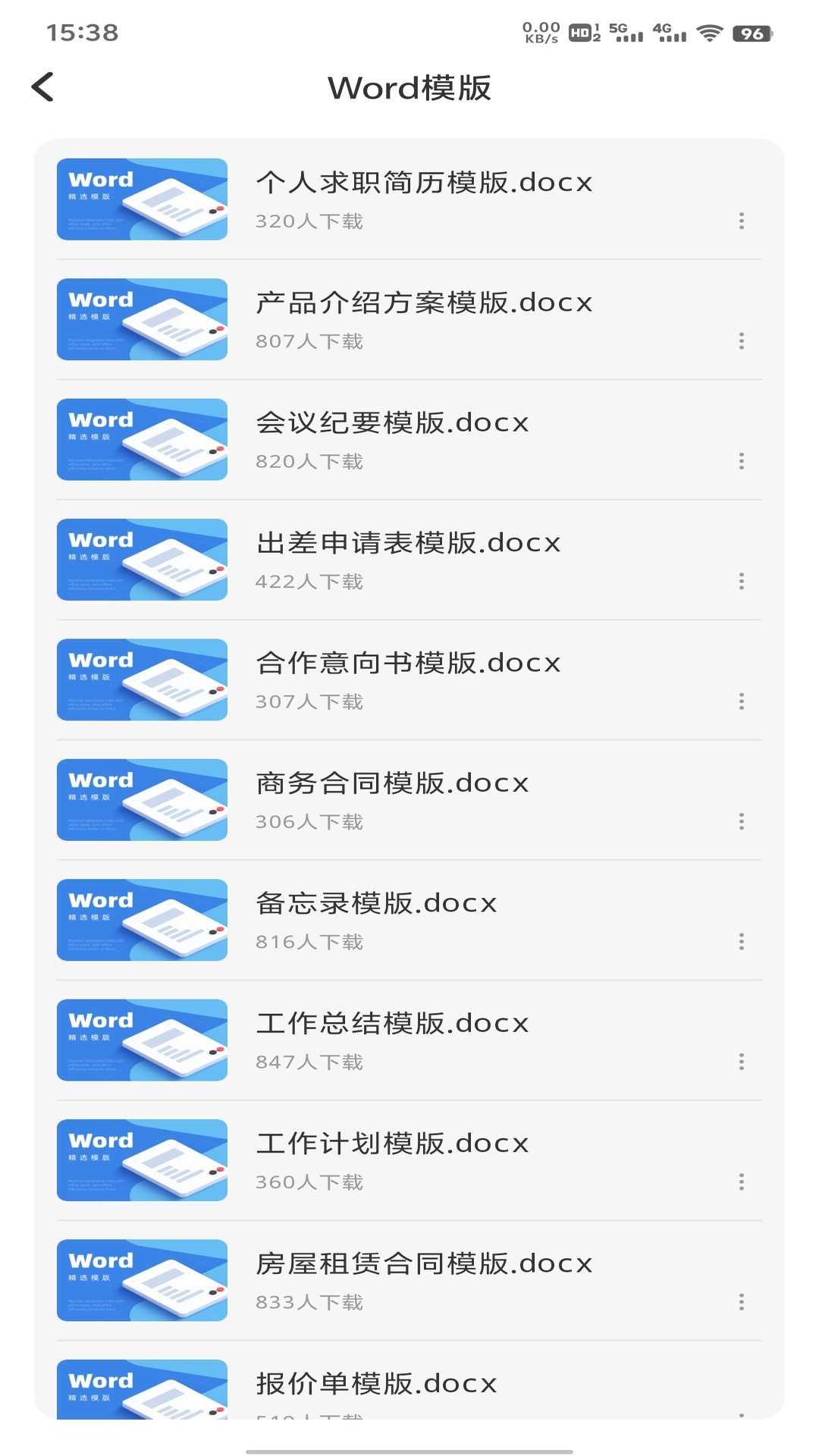The image size is (819, 1456).
Task: Open overflow menu for 工作计划模版.docx
Action: [x=741, y=1181]
